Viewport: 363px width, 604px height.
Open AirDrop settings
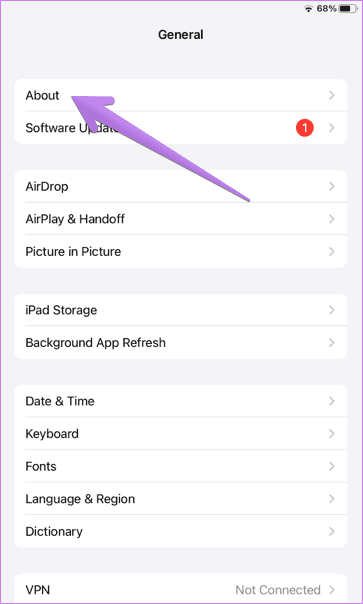180,186
